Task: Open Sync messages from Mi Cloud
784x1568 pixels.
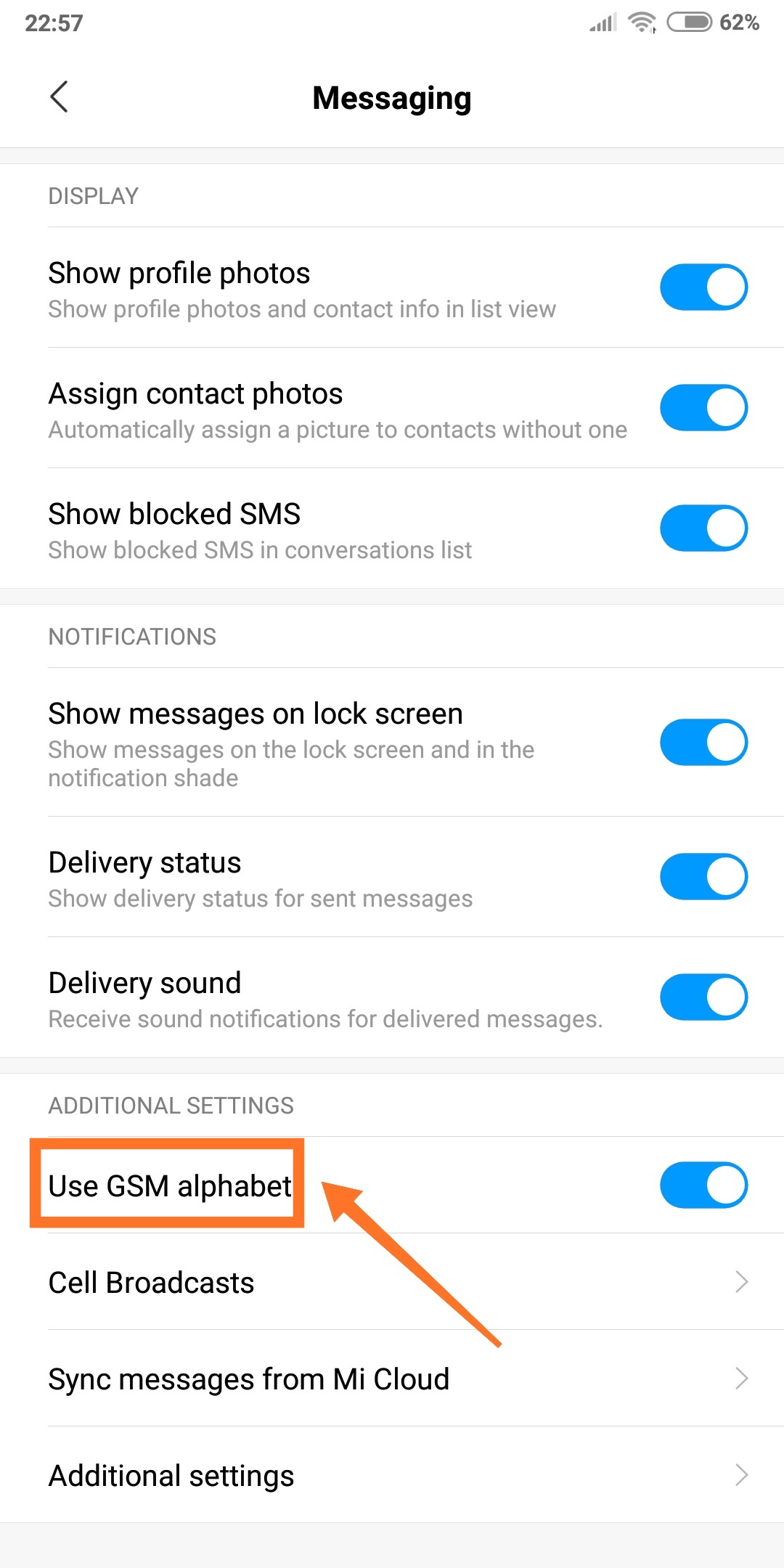Action: point(392,1379)
